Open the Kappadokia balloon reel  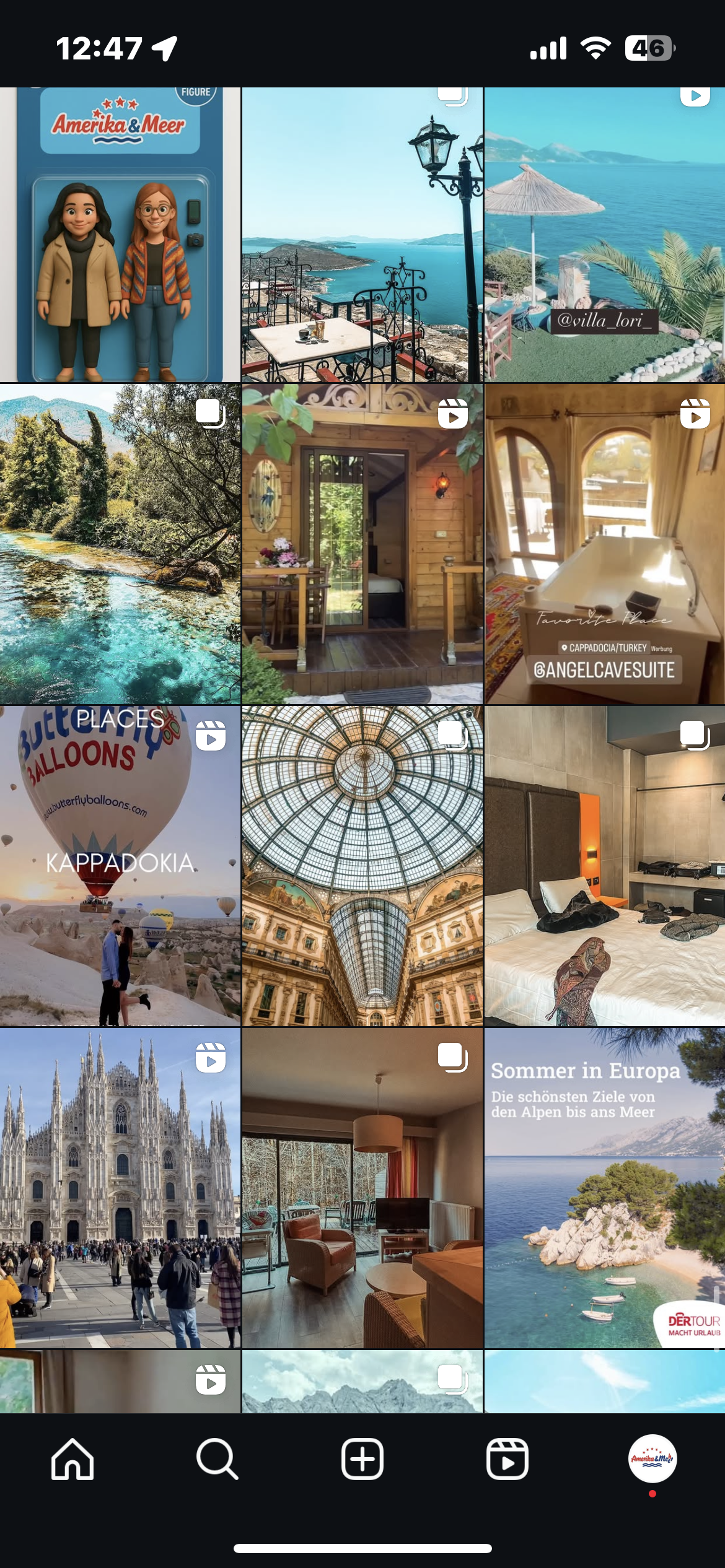click(x=120, y=866)
